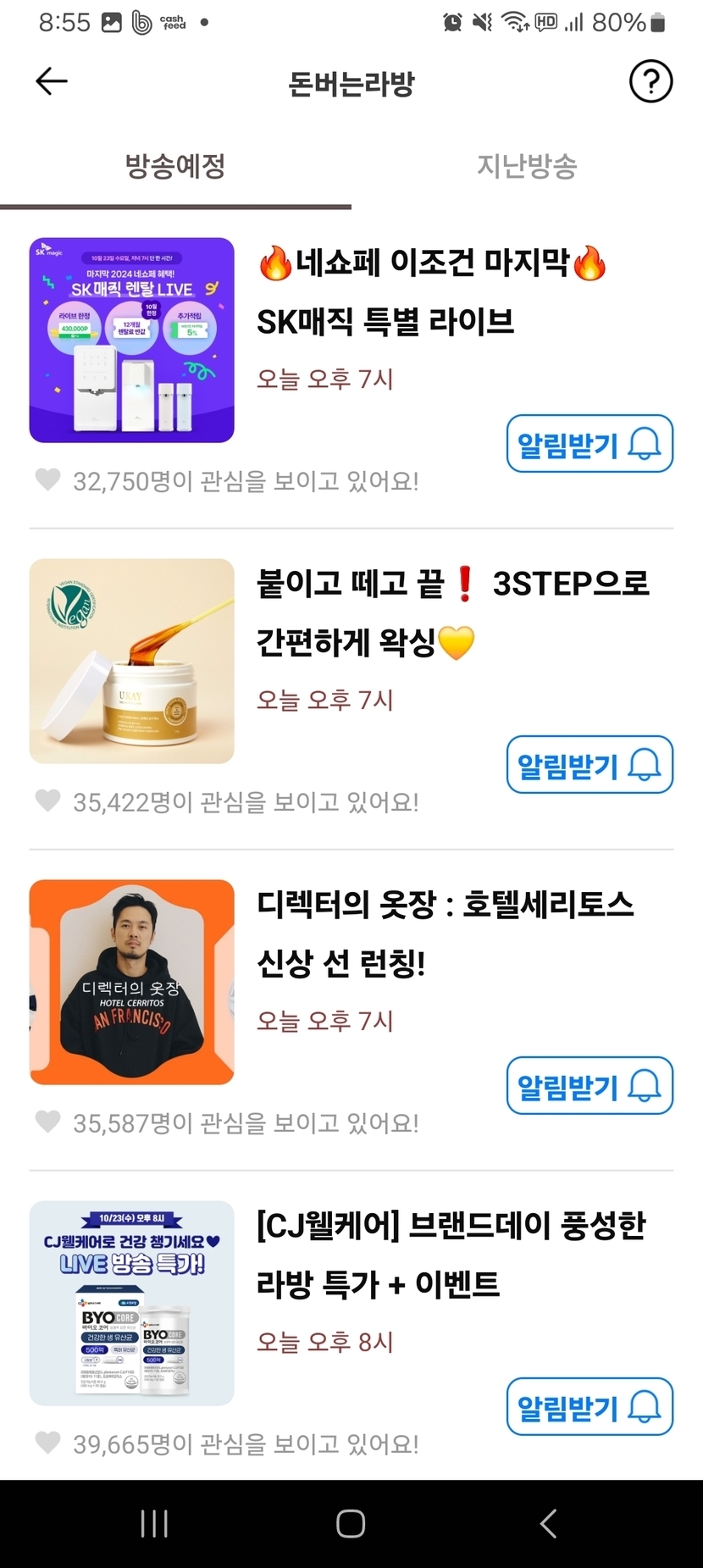The image size is (703, 1568).
Task: Open the help question mark icon
Action: [650, 81]
